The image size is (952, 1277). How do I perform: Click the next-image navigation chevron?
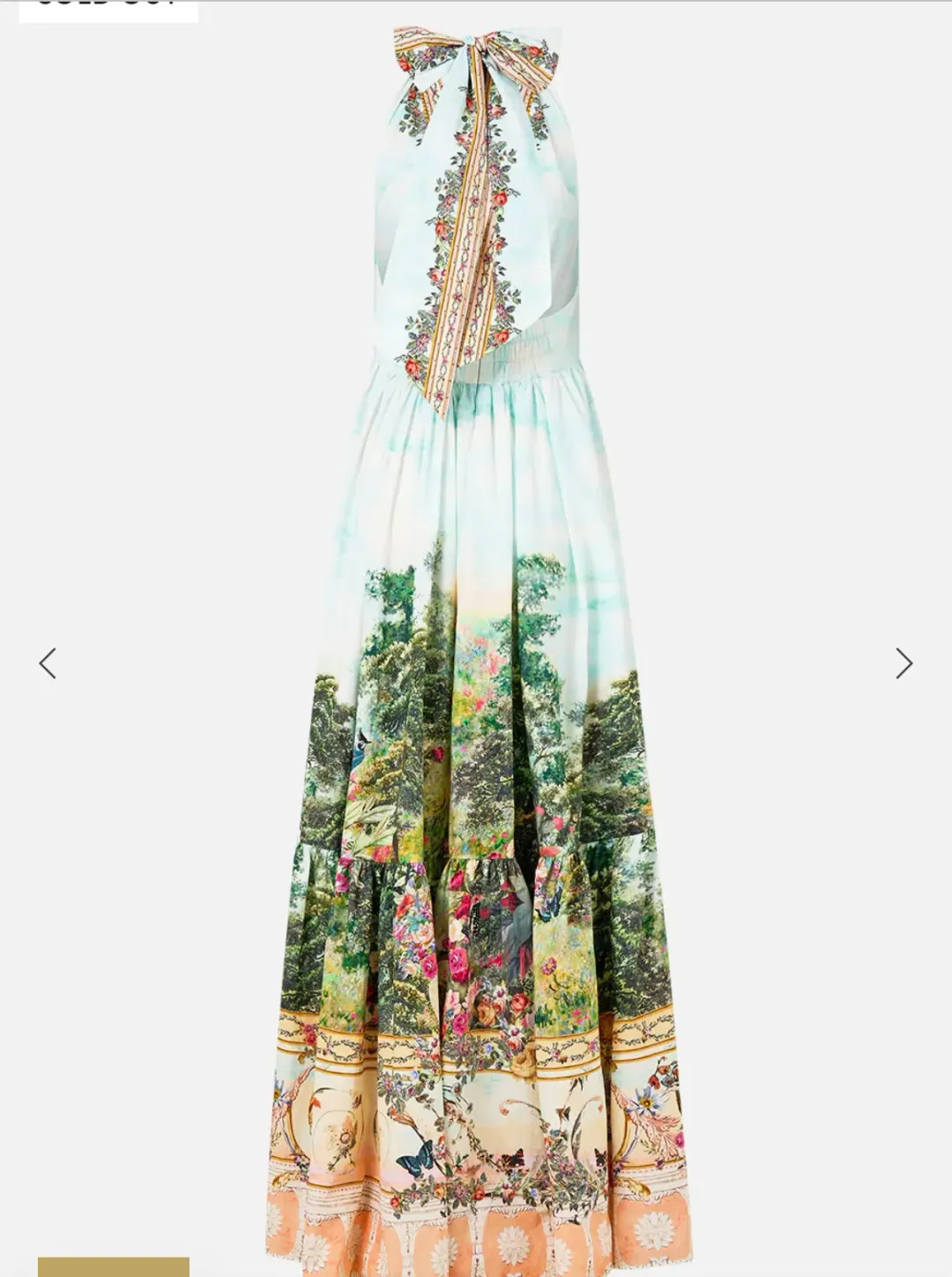click(x=903, y=664)
